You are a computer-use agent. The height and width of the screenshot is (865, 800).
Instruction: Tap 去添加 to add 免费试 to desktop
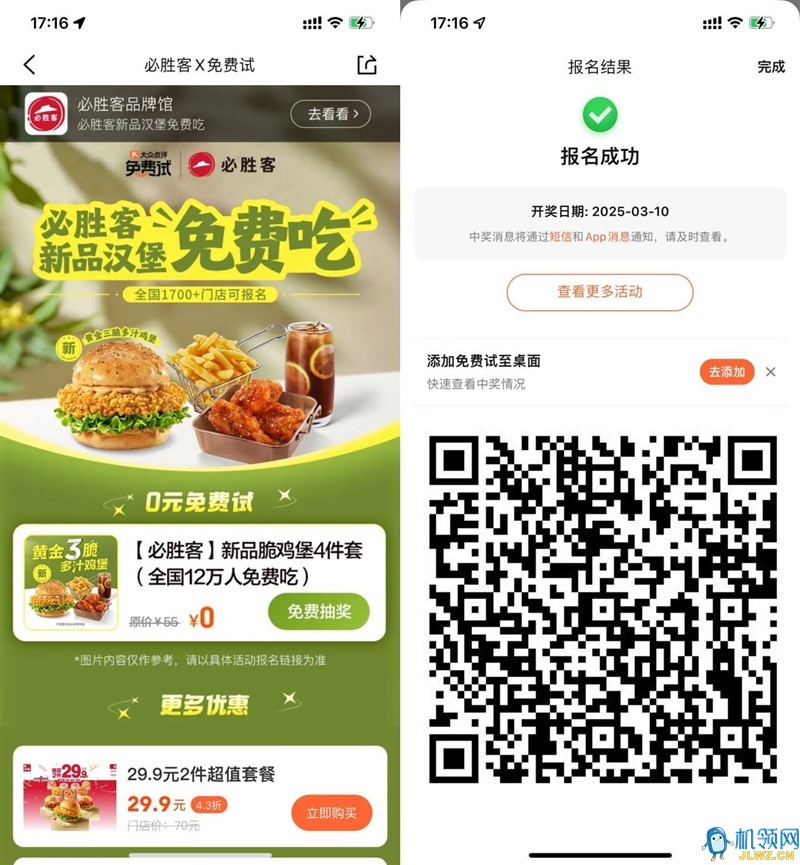point(727,371)
